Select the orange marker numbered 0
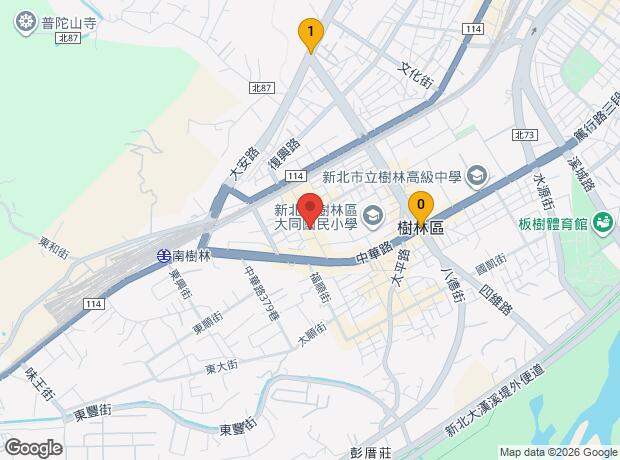 coord(421,208)
